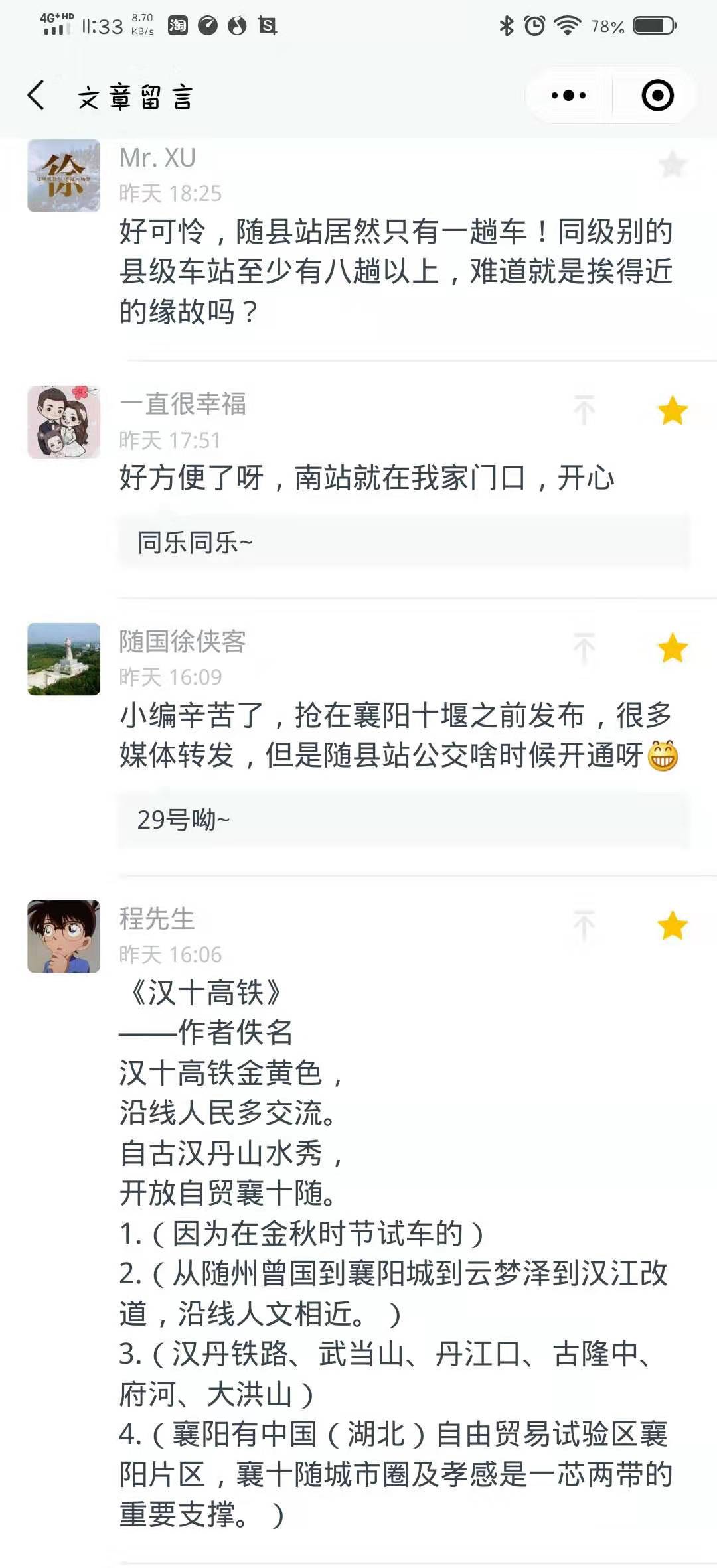This screenshot has height=1568, width=717.
Task: Pin 一直很幸福's comment to top
Action: [x=584, y=411]
